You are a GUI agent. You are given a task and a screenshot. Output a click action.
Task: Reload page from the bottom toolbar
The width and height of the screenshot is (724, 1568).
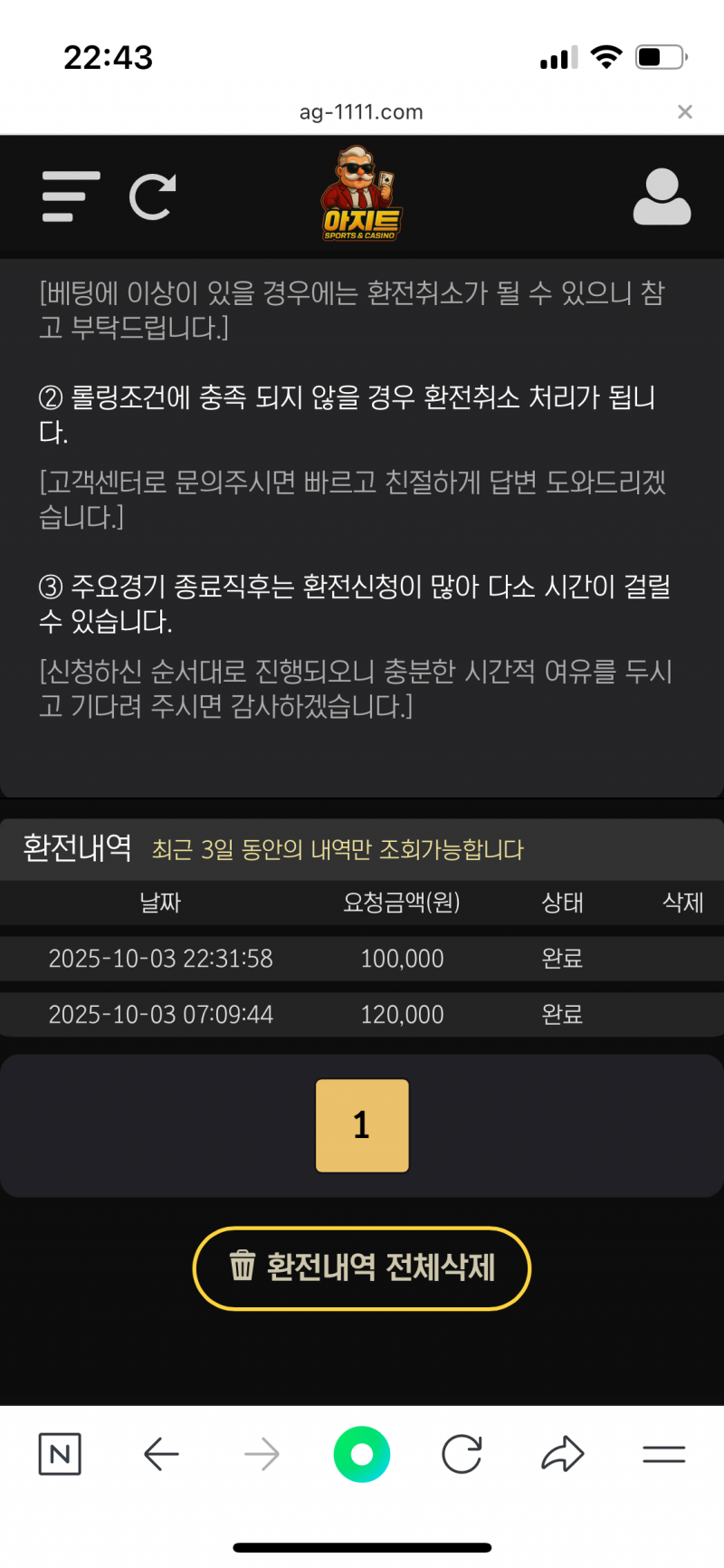[x=462, y=1455]
